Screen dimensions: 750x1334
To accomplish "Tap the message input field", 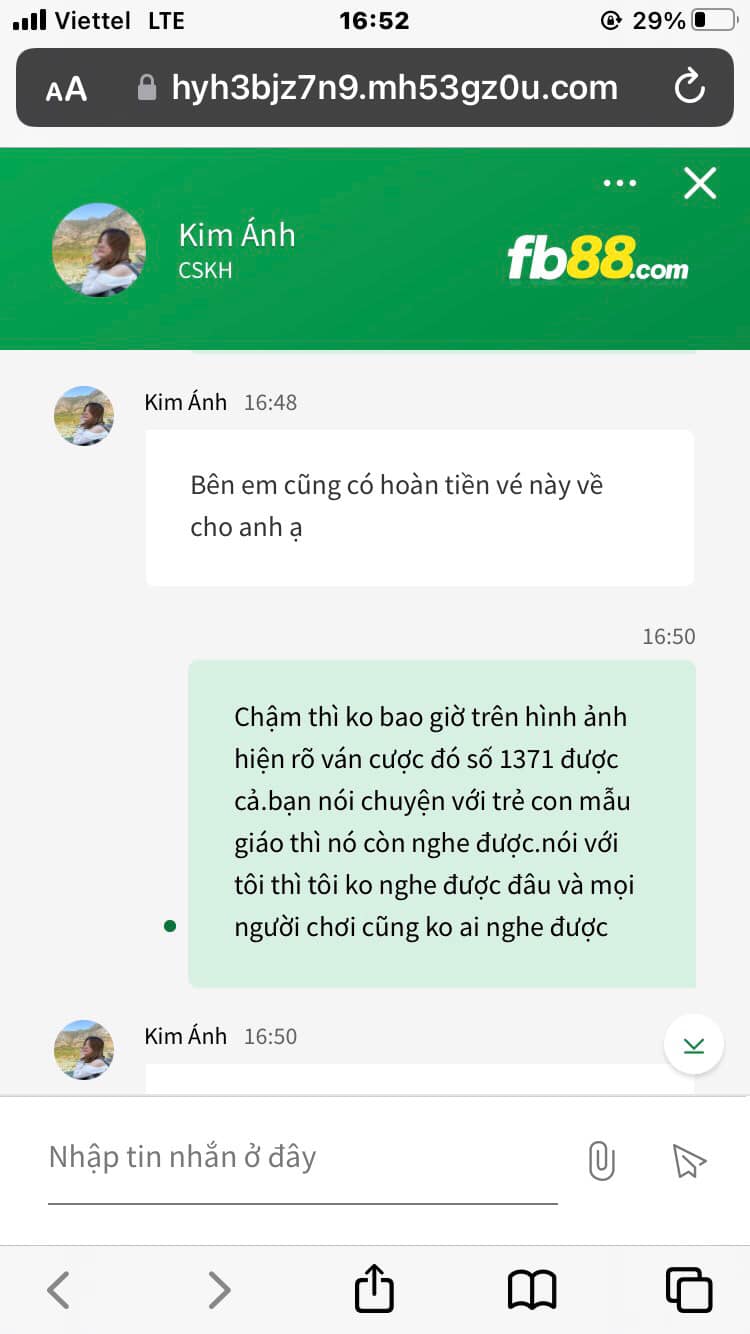I will click(x=300, y=1158).
